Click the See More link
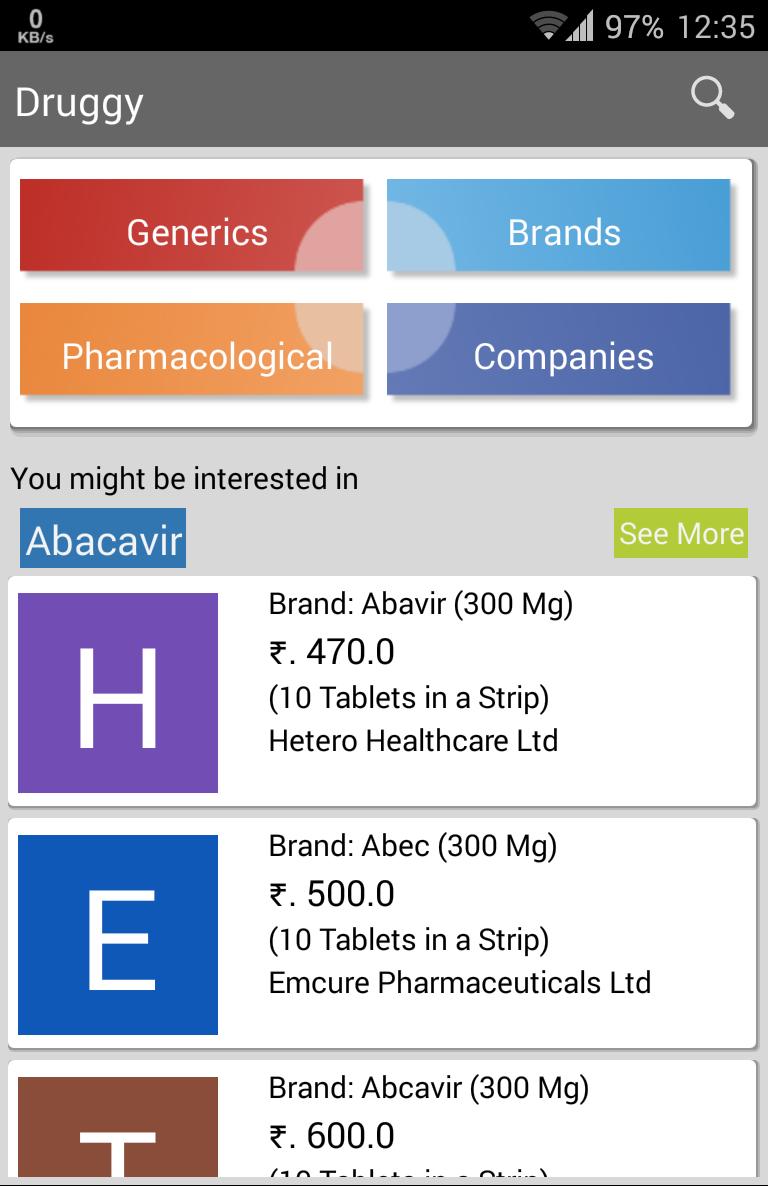The width and height of the screenshot is (768, 1186). pyautogui.click(x=680, y=533)
